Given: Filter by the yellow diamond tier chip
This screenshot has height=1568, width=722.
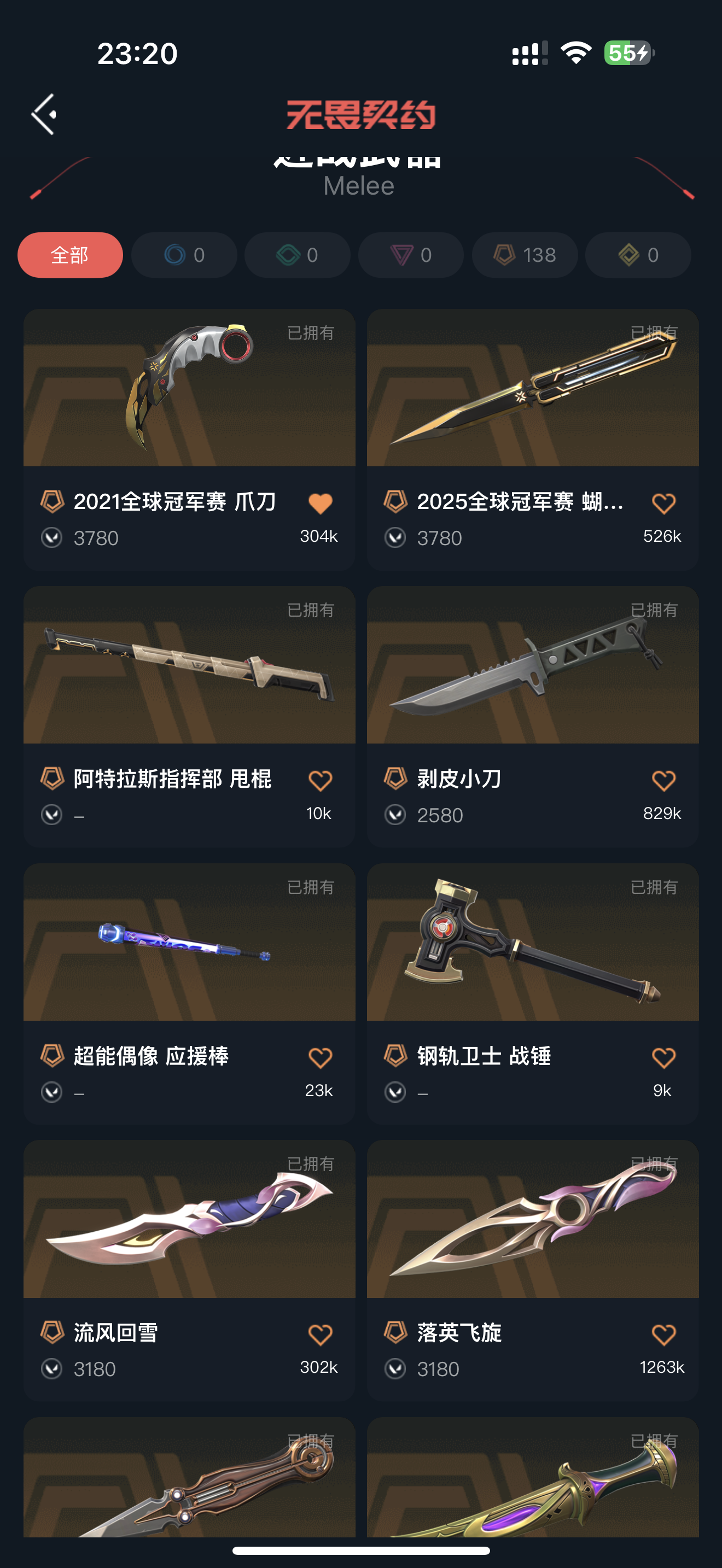Looking at the screenshot, I should click(638, 255).
